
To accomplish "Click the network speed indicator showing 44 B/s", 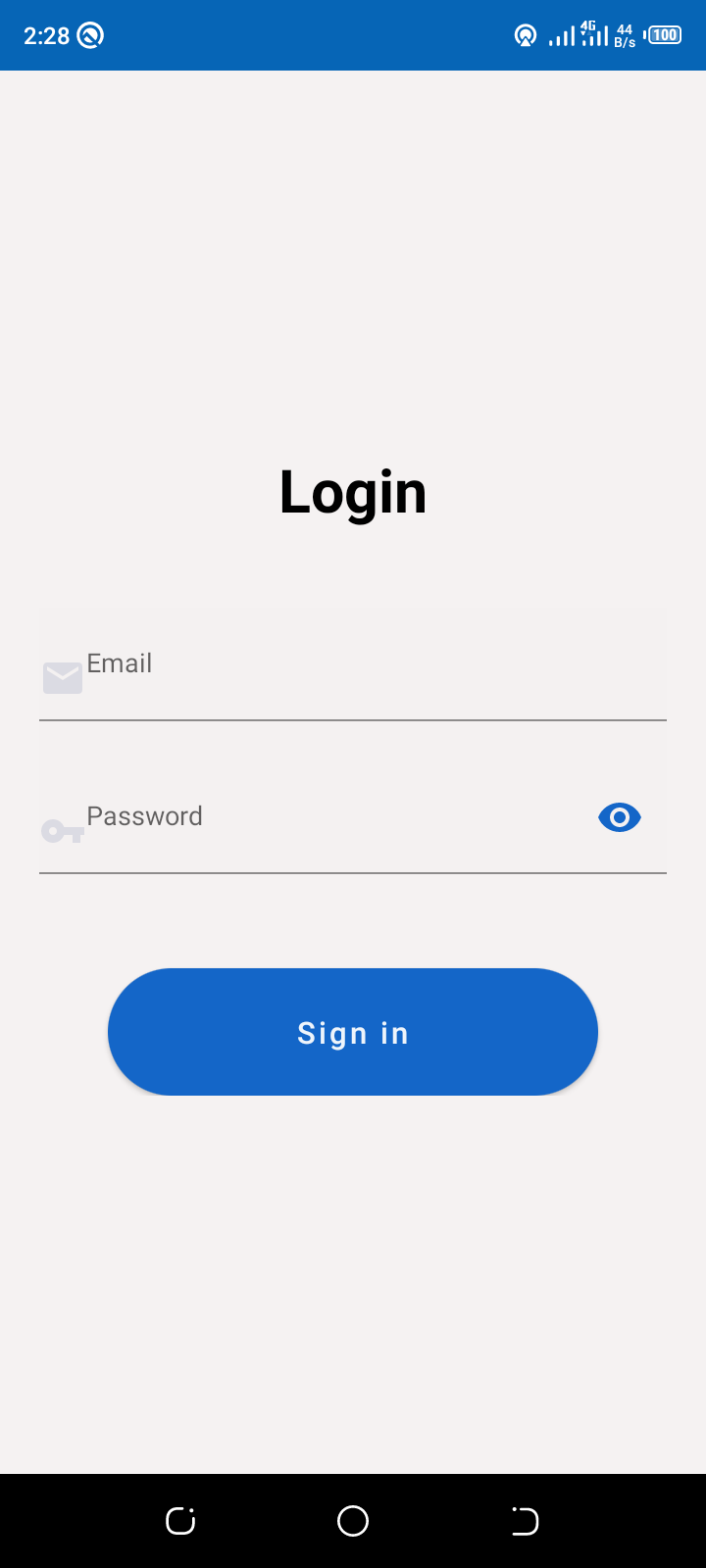I will [624, 34].
